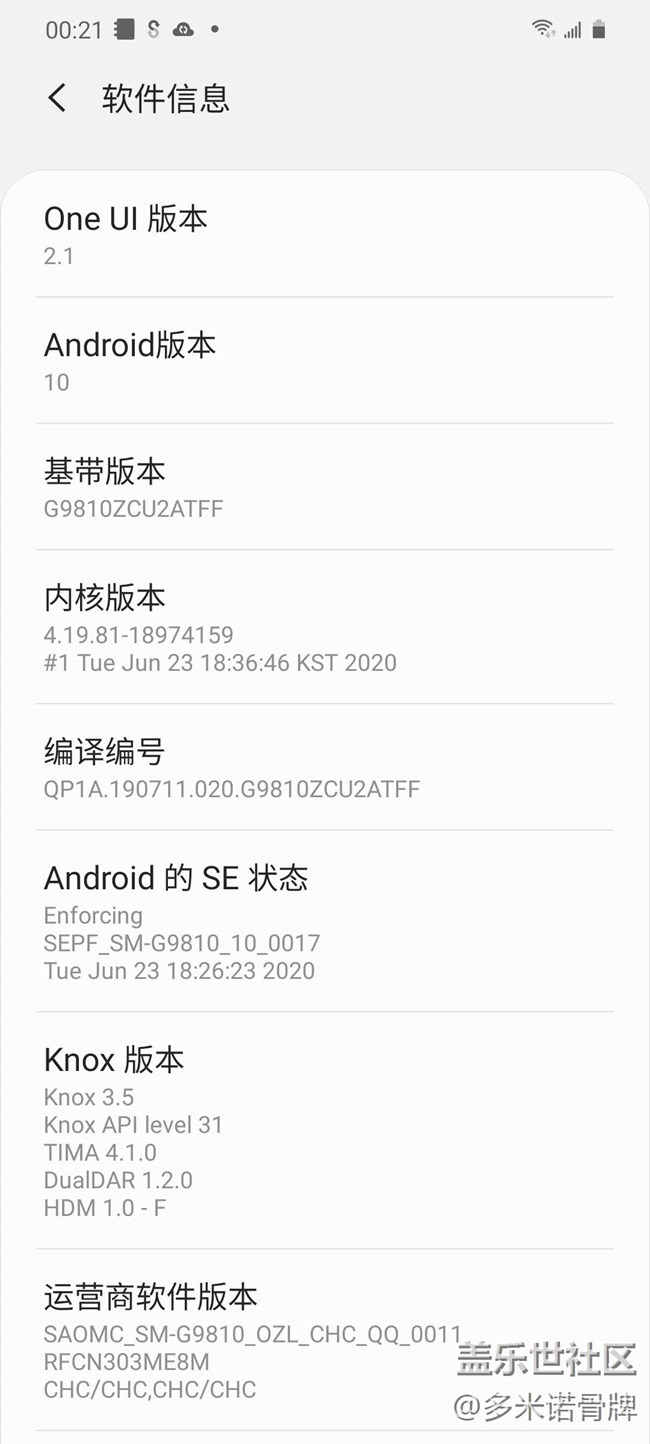Go back from 软件信息 page

pos(57,98)
